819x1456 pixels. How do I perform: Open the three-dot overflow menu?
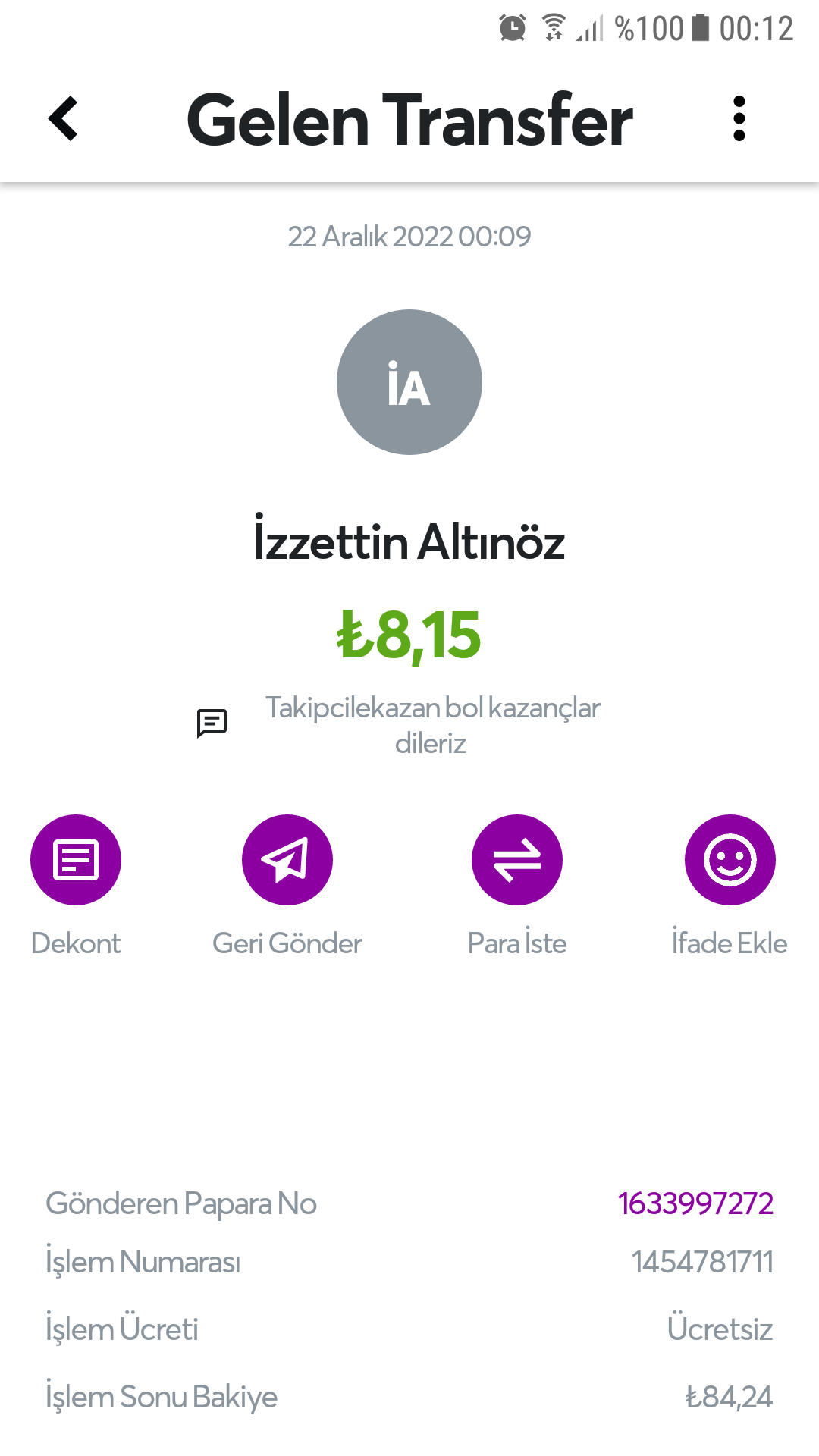tap(739, 119)
